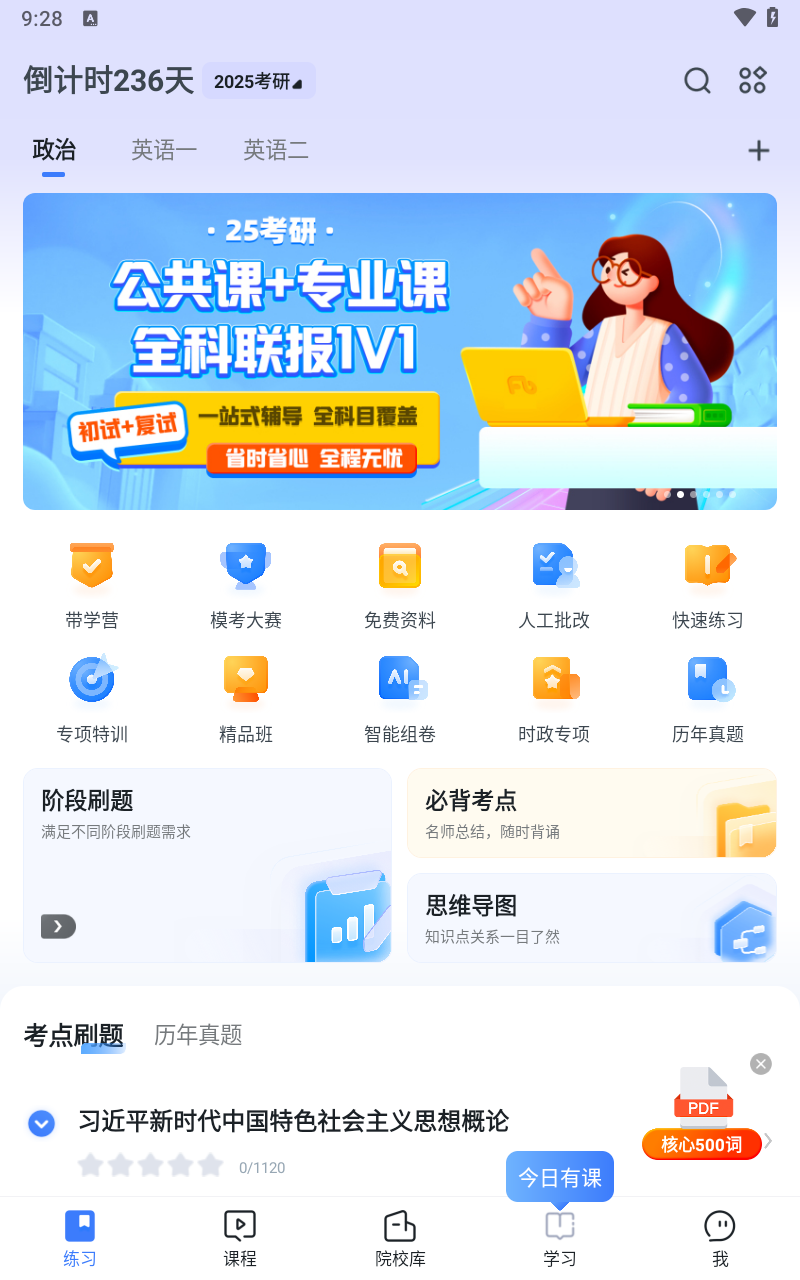Open the 必背考点 key points card
This screenshot has height=1280, width=800.
pyautogui.click(x=591, y=813)
